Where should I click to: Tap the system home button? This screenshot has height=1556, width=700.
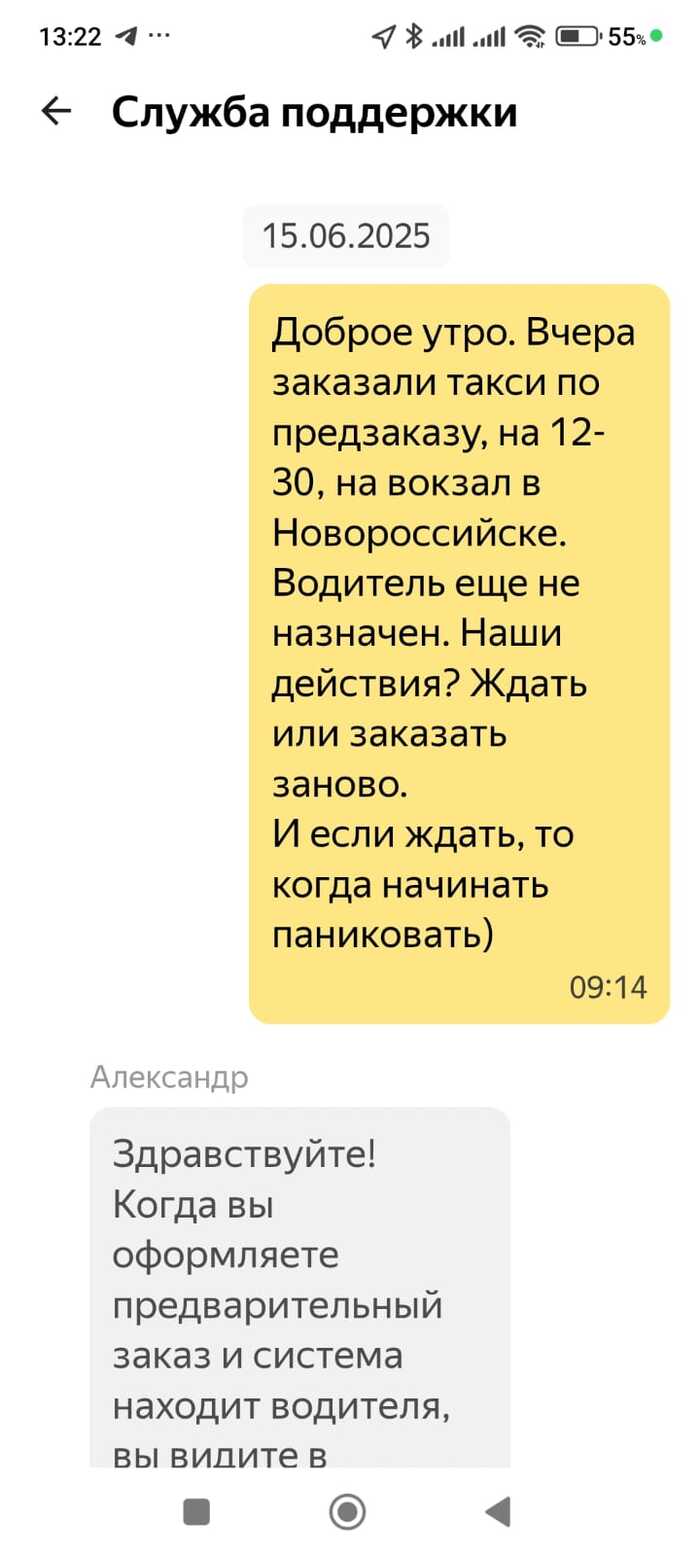pyautogui.click(x=347, y=1510)
